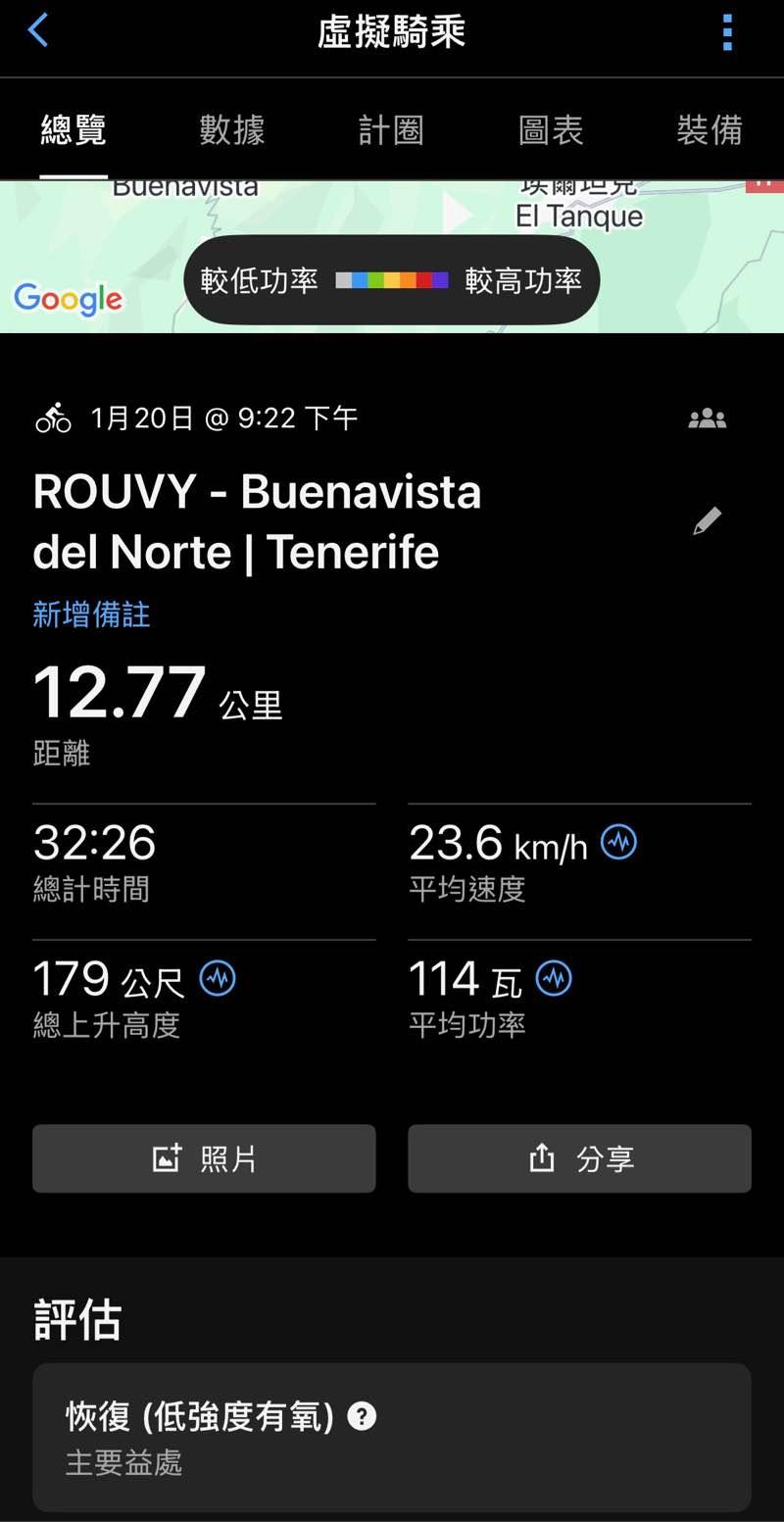Tap 新增備註 to add a note
This screenshot has width=784, height=1522.
(91, 614)
